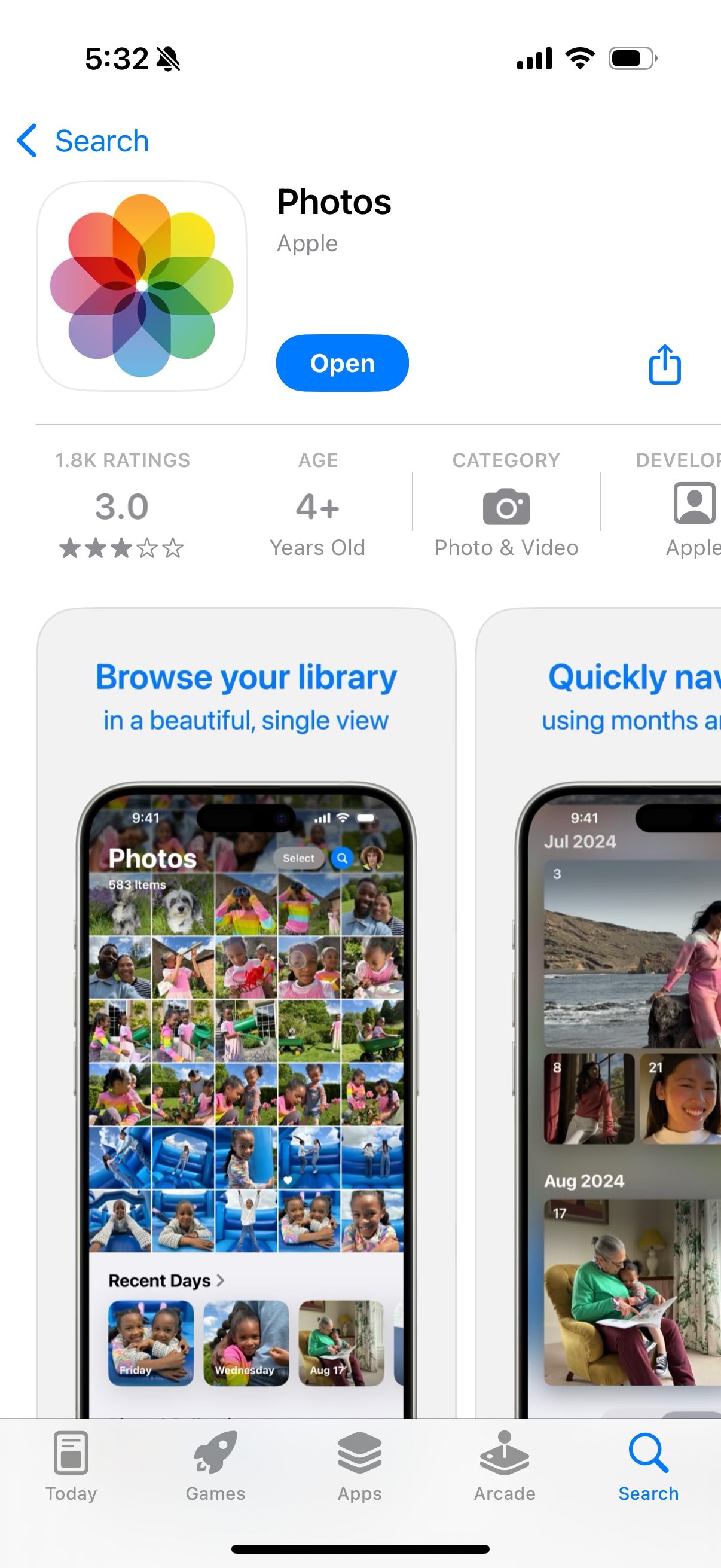View the 1.8K ratings and reviews
Image resolution: width=721 pixels, height=1568 pixels.
click(123, 505)
